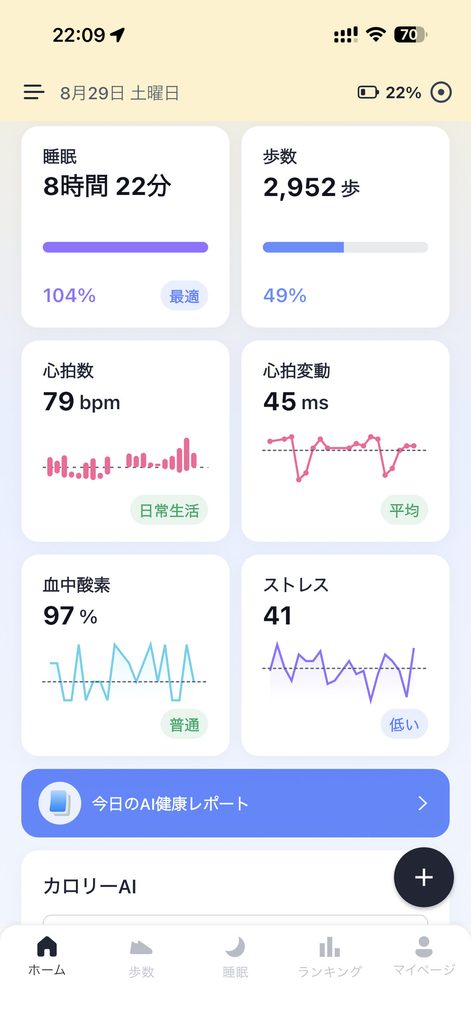Open the 歩数 steps card
This screenshot has width=471, height=1024.
346,227
